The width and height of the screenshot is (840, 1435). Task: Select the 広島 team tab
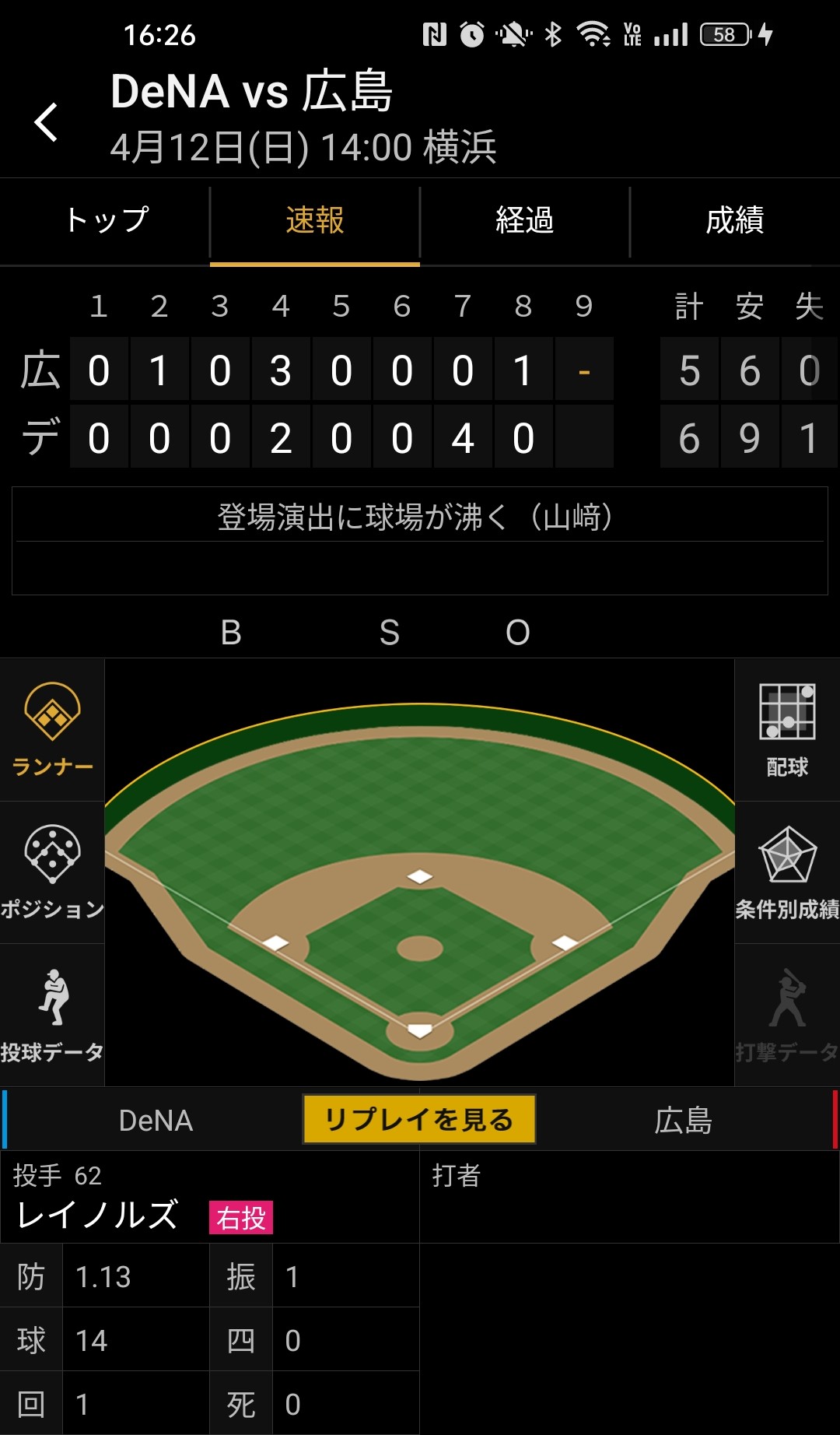pyautogui.click(x=683, y=1121)
